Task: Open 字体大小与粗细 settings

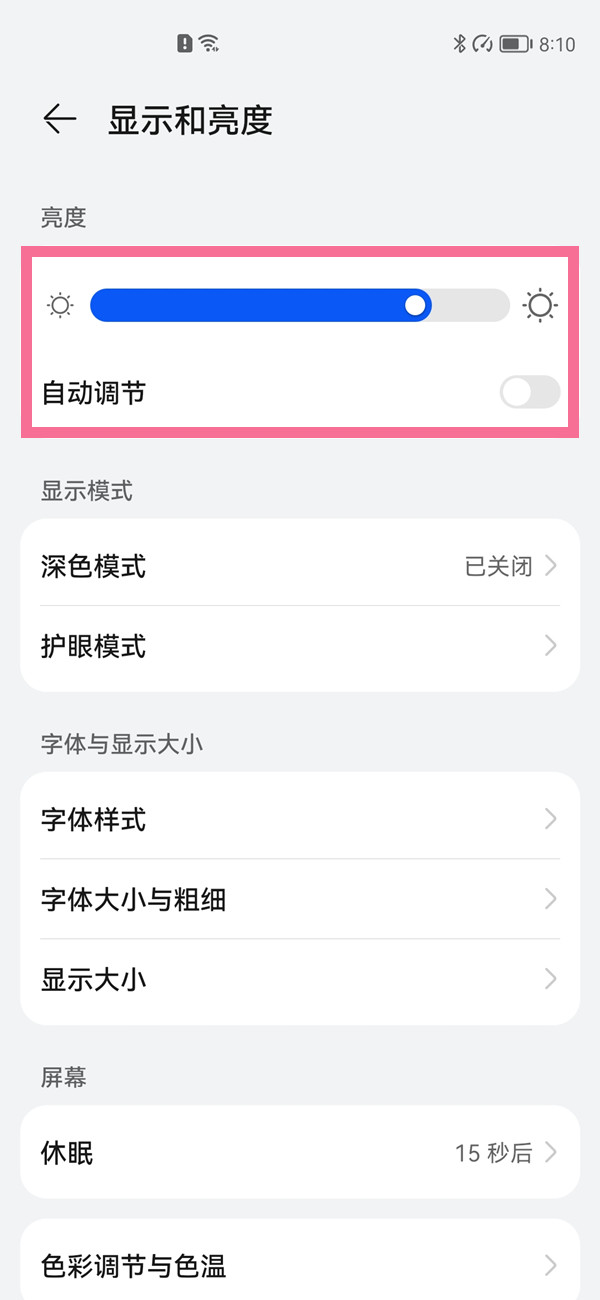Action: [300, 900]
